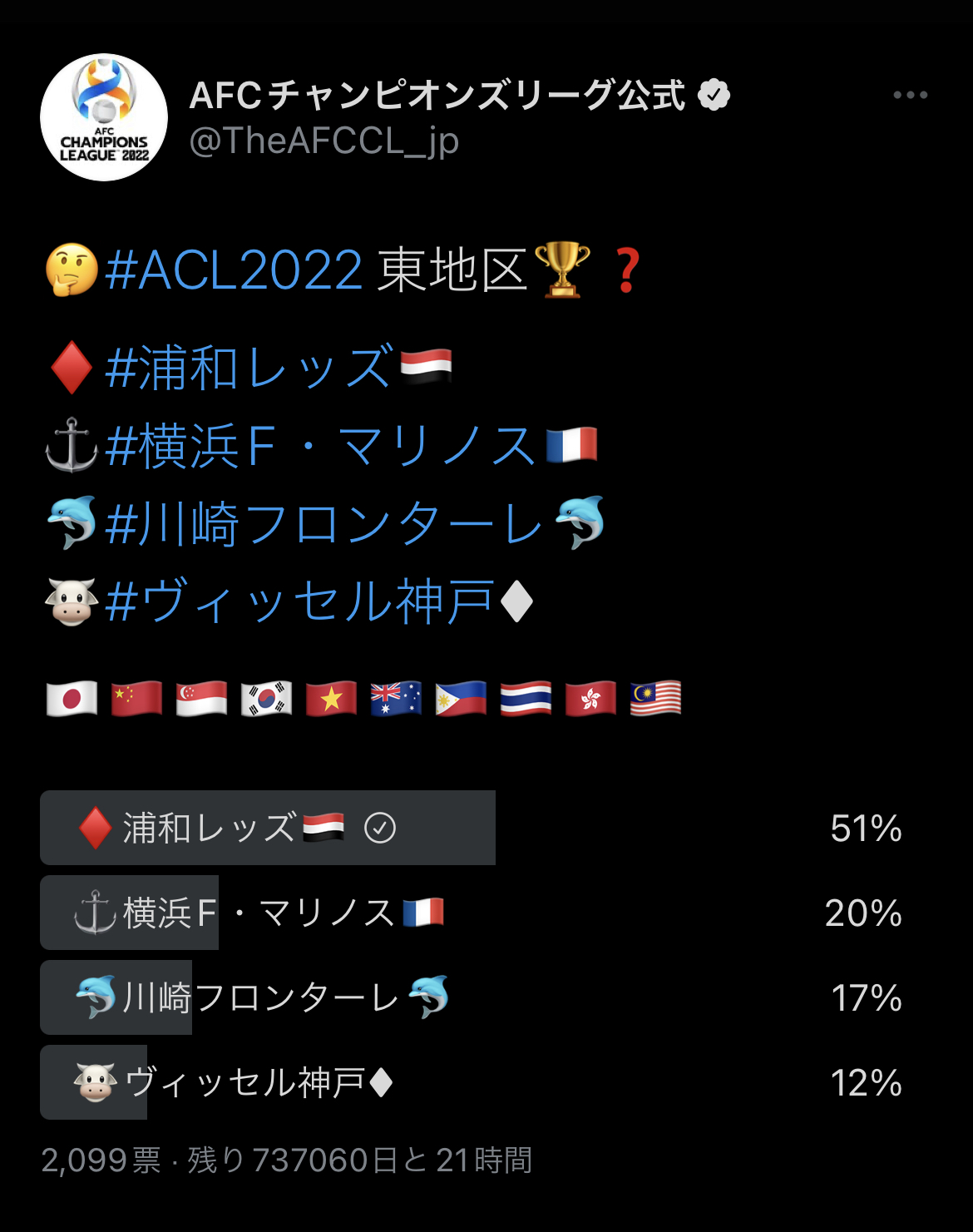Open the #ヴィッセル神戸 hashtag
The image size is (973, 1232).
pyautogui.click(x=299, y=602)
